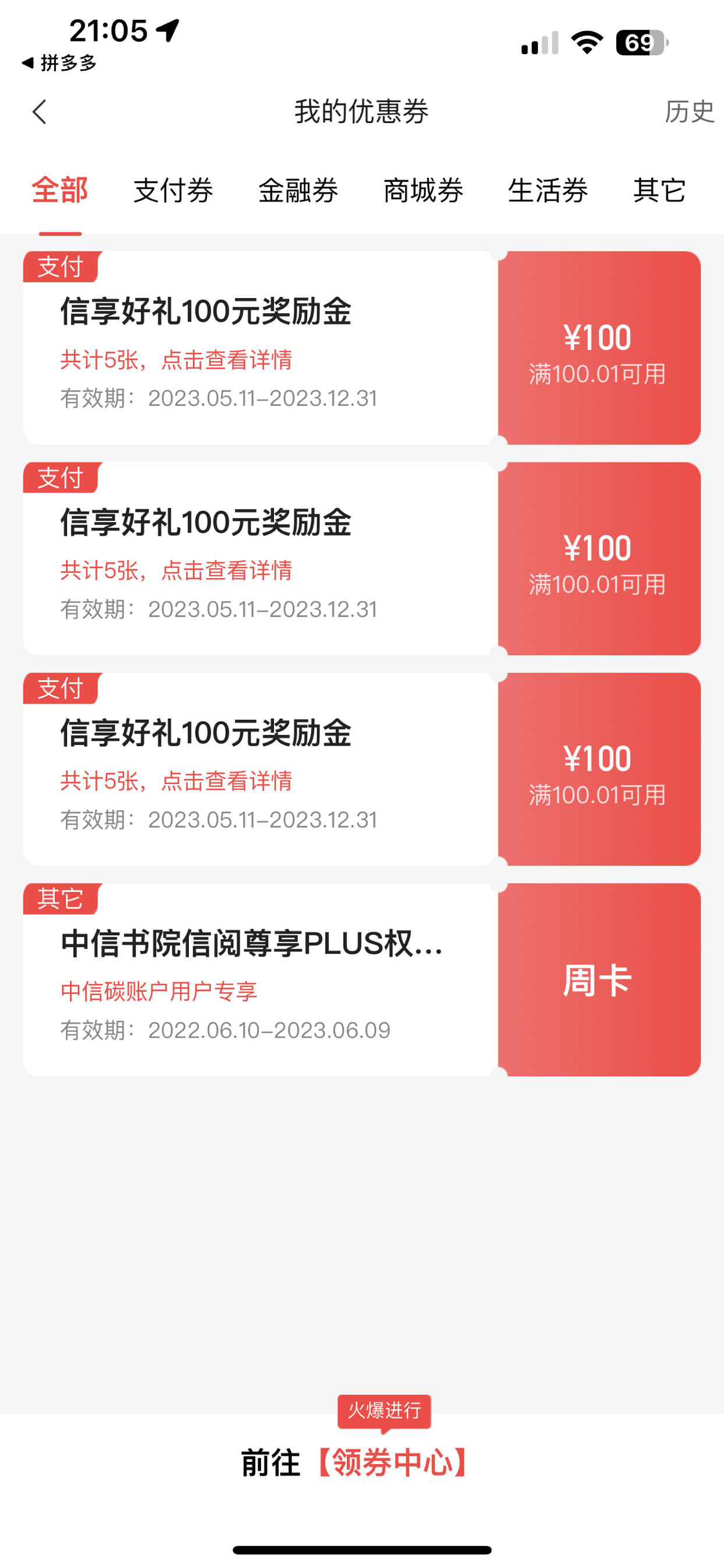This screenshot has height=1568, width=724.
Task: Open 中信书院信阅尊享PLUS weekly card coupon
Action: point(362,979)
